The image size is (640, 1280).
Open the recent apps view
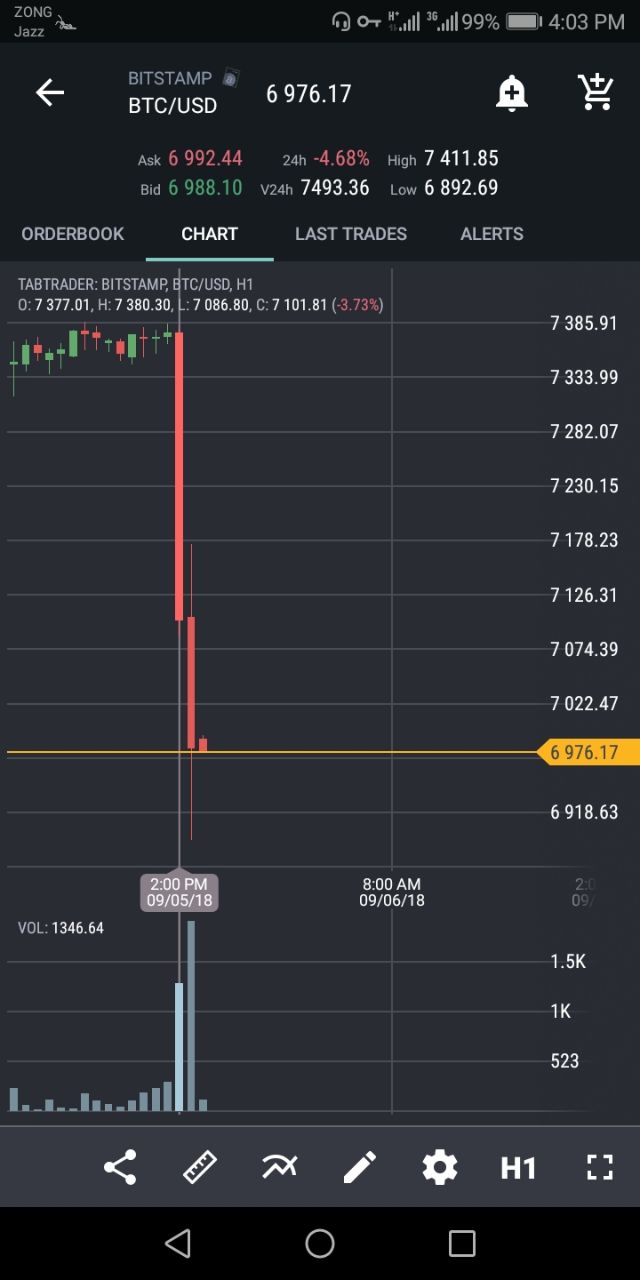(x=462, y=1243)
